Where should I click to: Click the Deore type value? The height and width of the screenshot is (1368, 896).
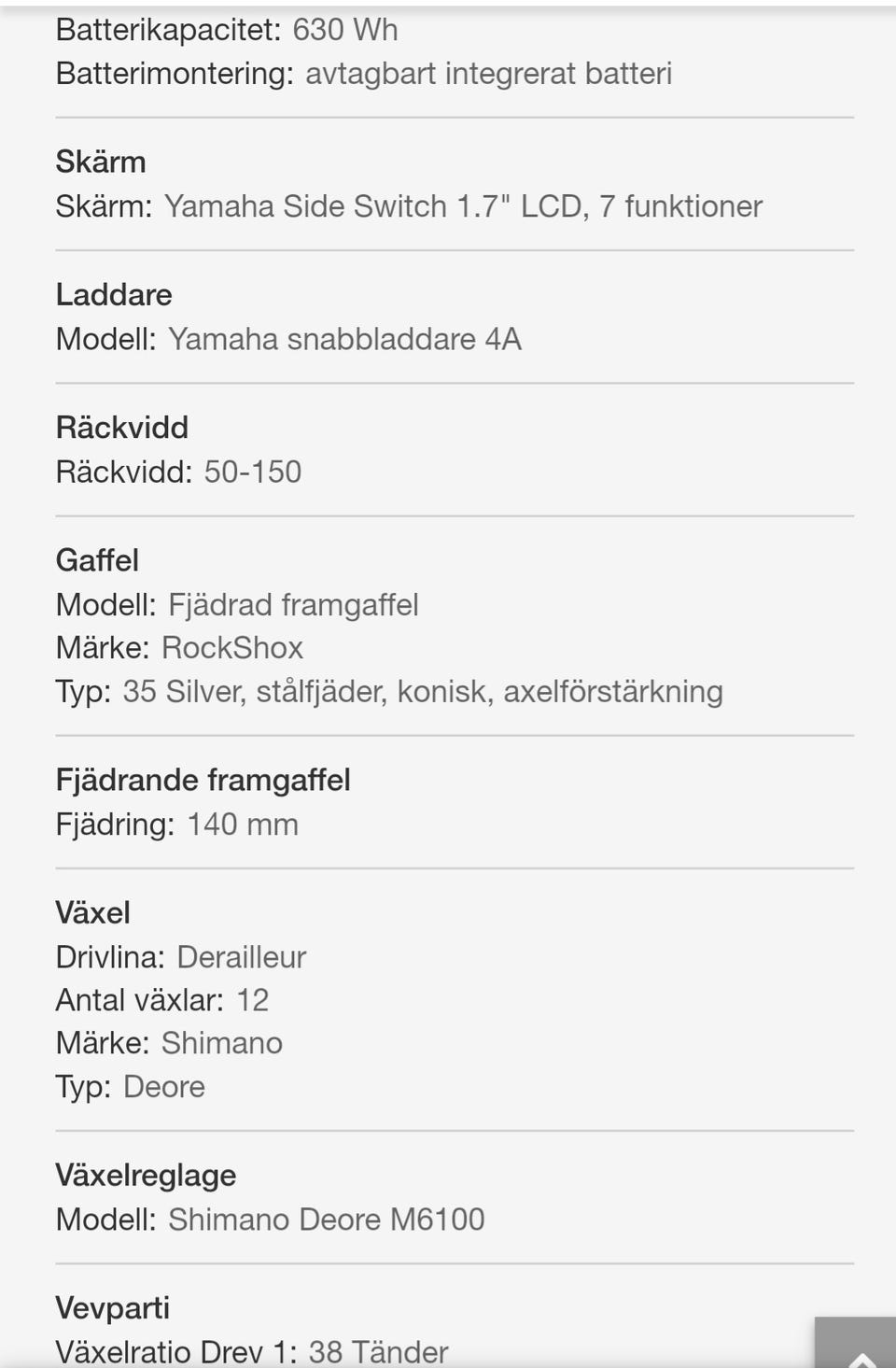(164, 1086)
